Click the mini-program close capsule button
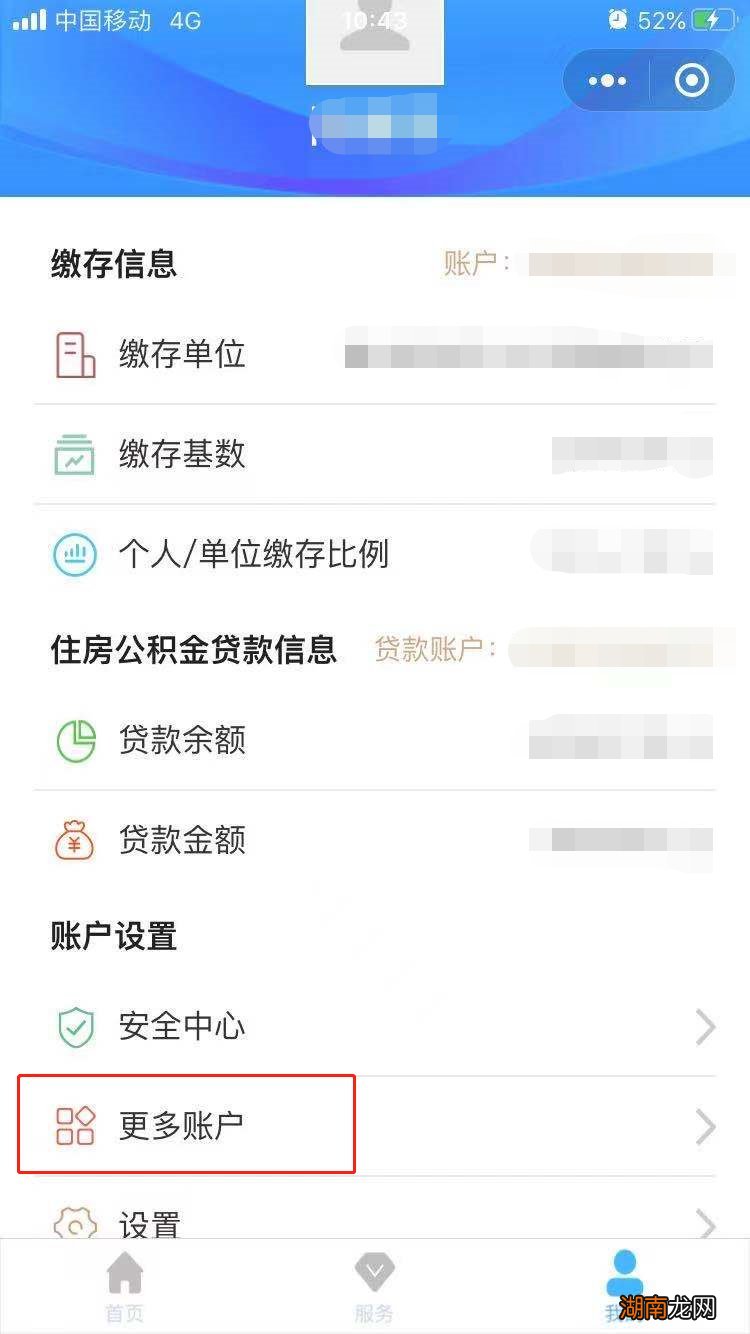750x1334 pixels. point(692,80)
